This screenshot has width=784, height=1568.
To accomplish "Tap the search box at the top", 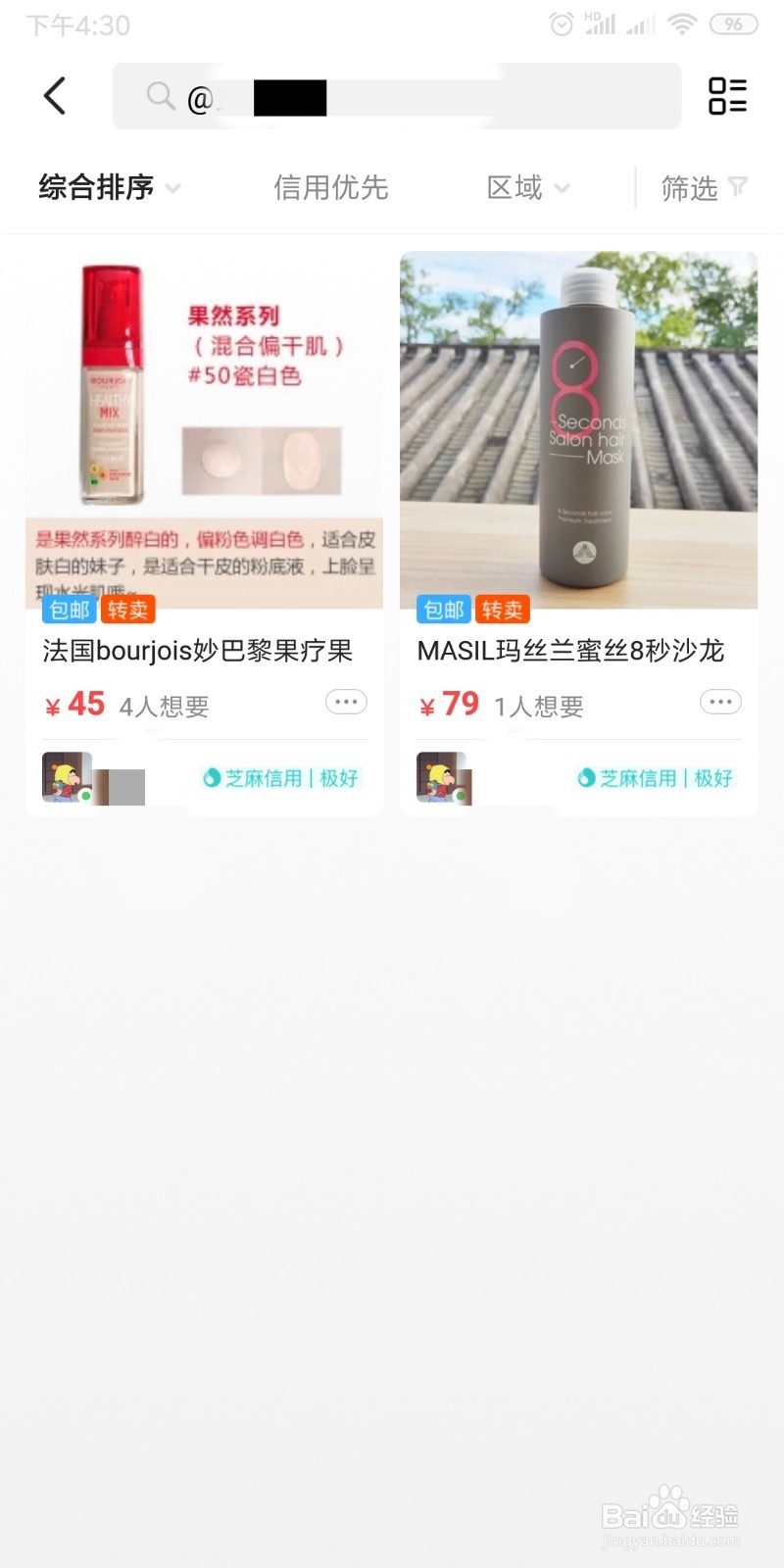I will (397, 96).
